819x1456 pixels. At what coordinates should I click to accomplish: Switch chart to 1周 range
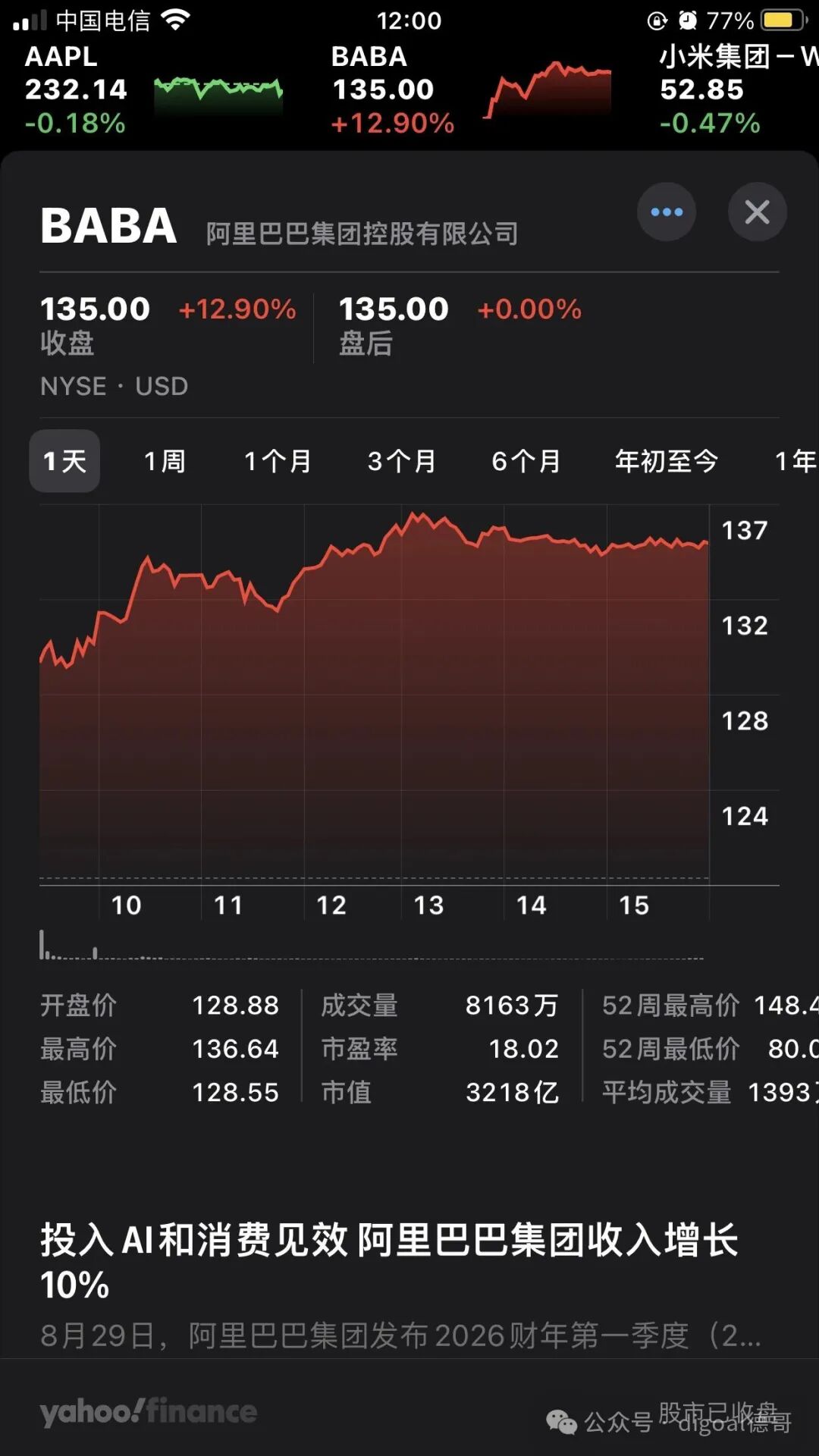(165, 461)
